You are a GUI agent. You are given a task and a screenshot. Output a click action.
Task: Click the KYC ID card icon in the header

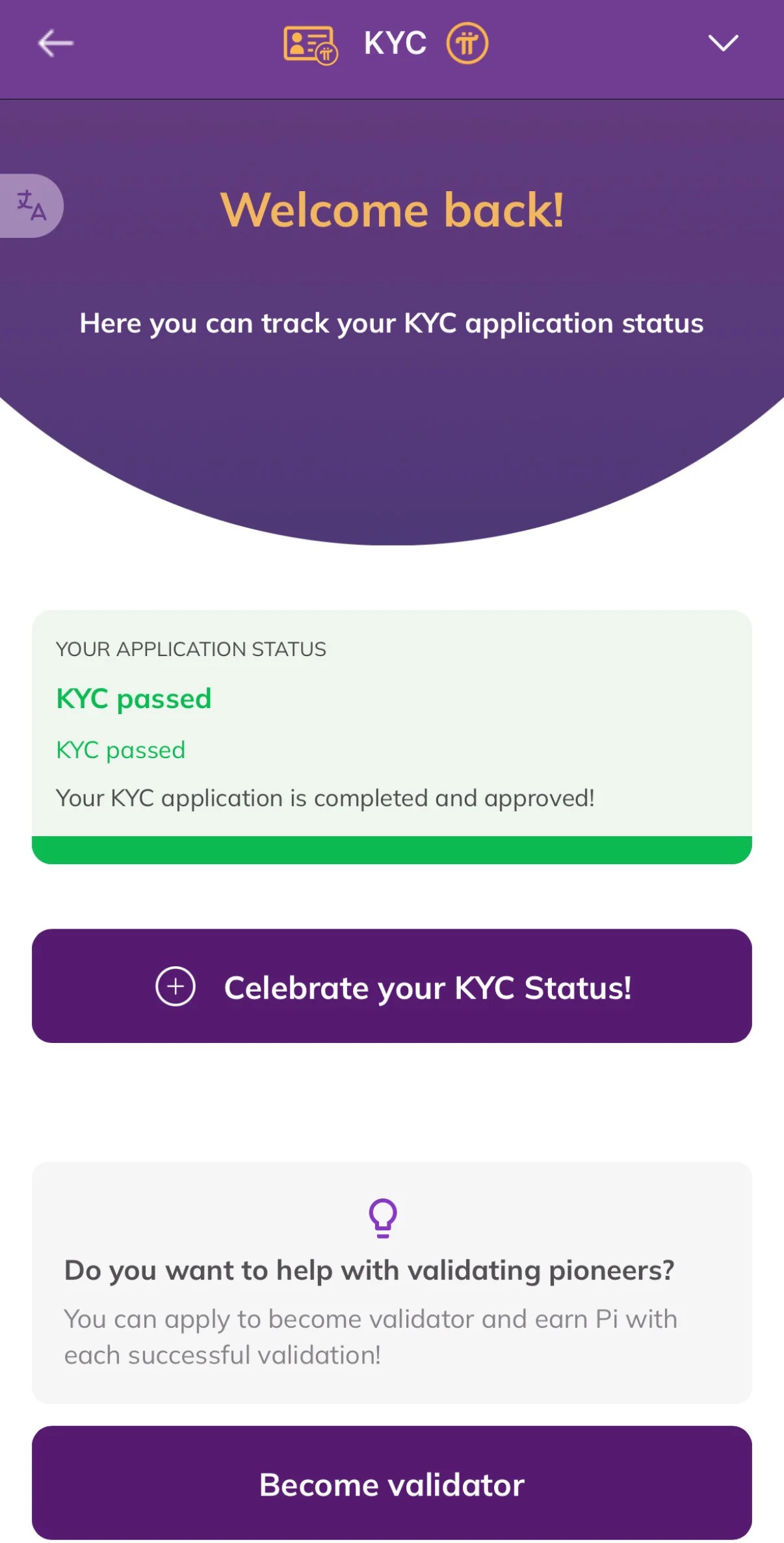pos(310,43)
